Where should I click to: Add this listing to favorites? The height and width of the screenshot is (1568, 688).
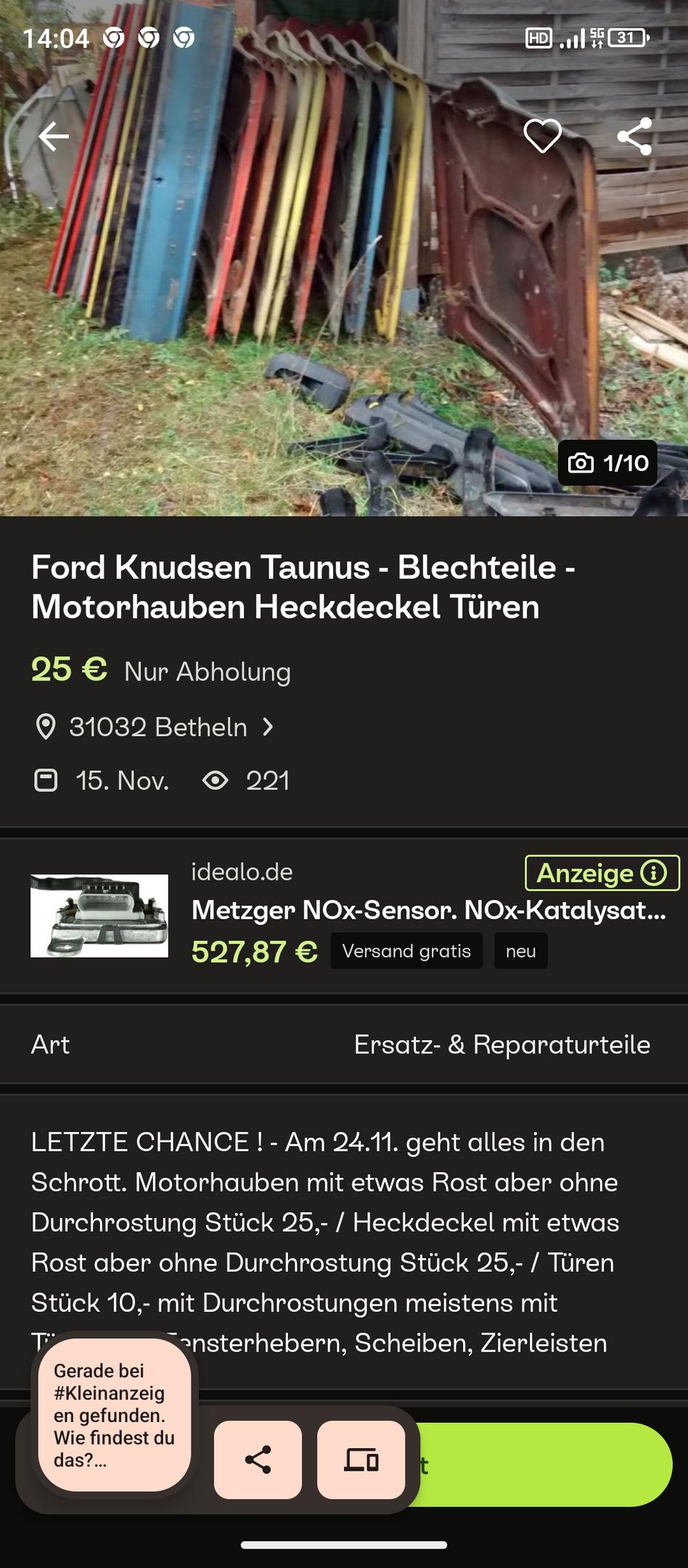[542, 136]
